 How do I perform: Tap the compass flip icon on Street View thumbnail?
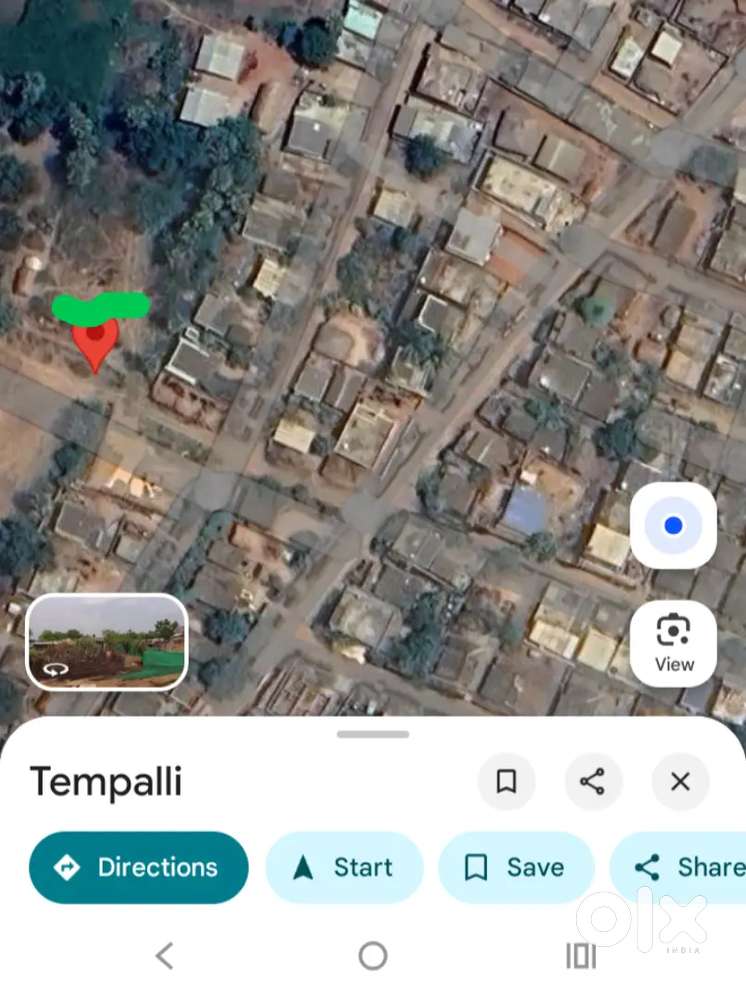[57, 668]
